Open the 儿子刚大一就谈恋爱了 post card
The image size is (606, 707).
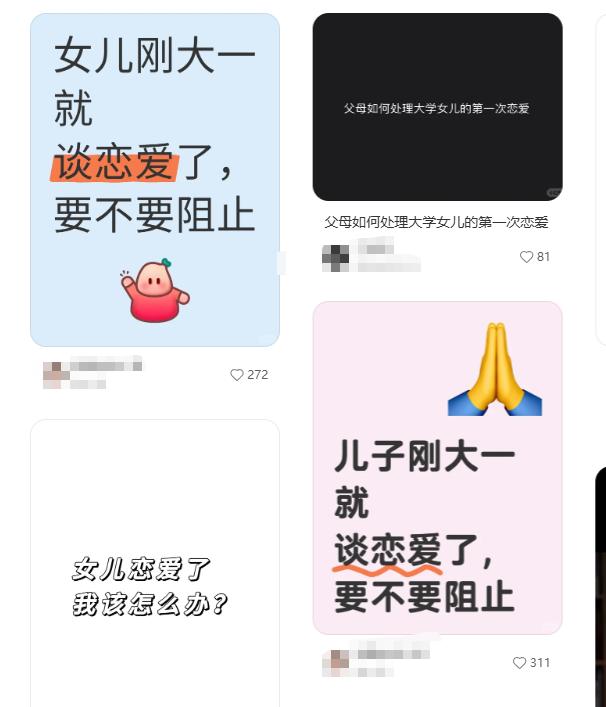pos(437,467)
